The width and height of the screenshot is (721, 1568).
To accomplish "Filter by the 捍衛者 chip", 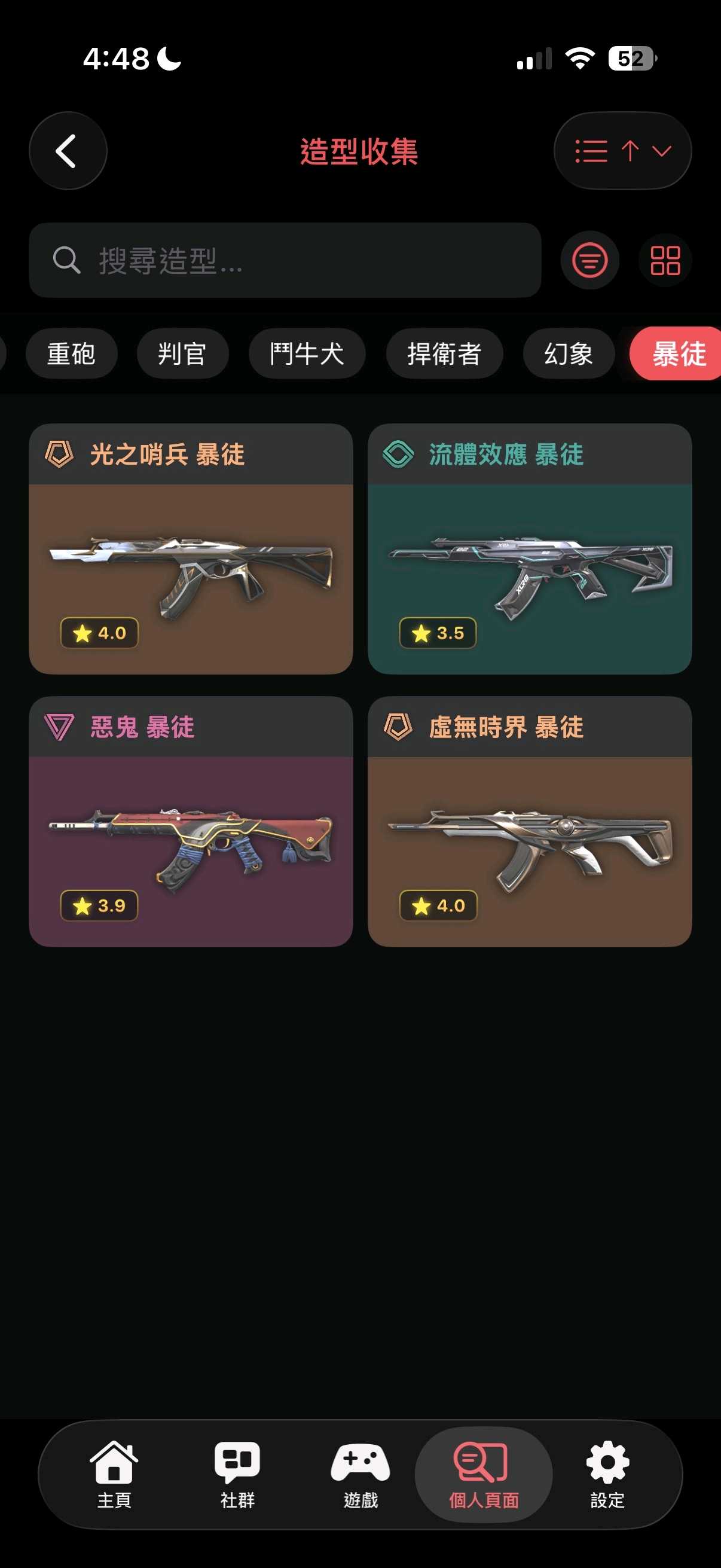I will (x=444, y=353).
